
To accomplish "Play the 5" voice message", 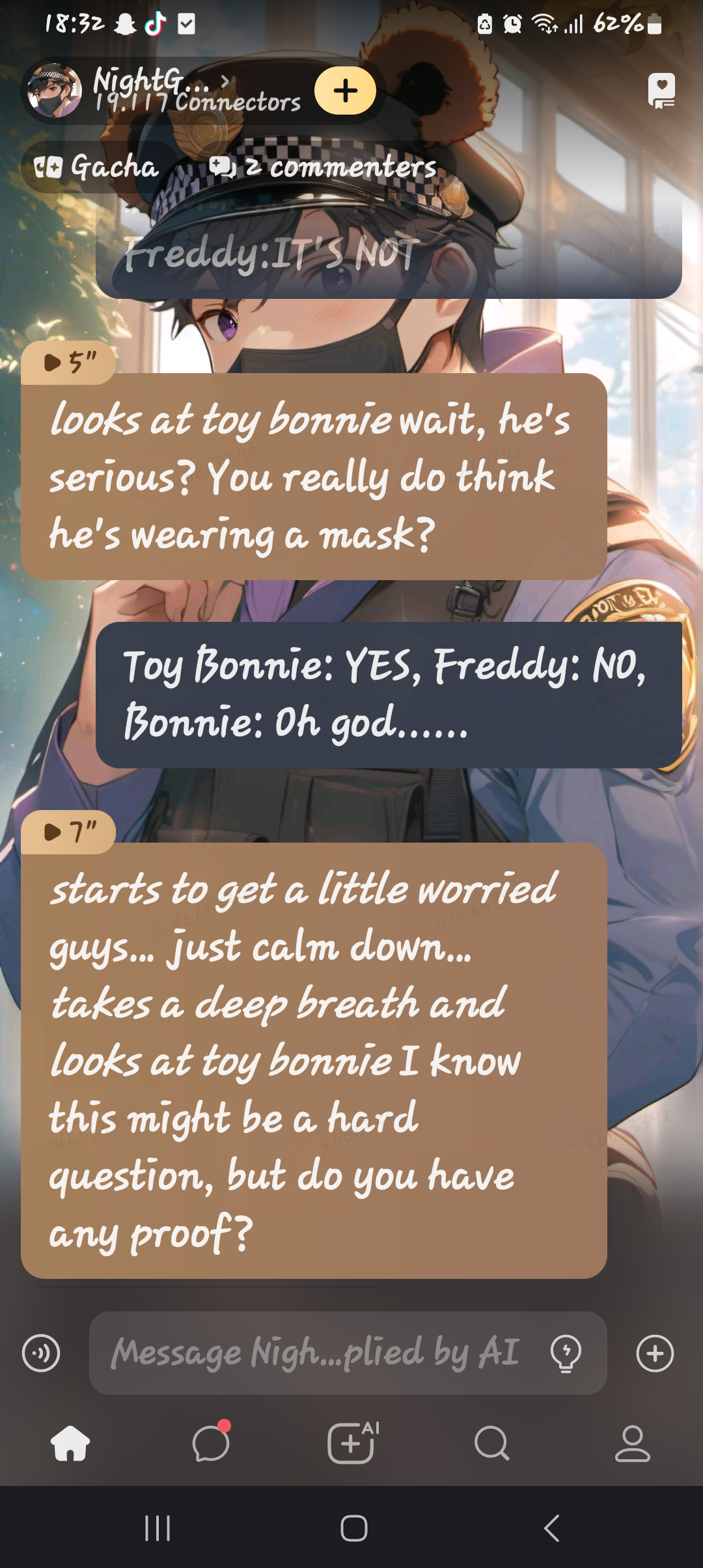I will (x=68, y=363).
